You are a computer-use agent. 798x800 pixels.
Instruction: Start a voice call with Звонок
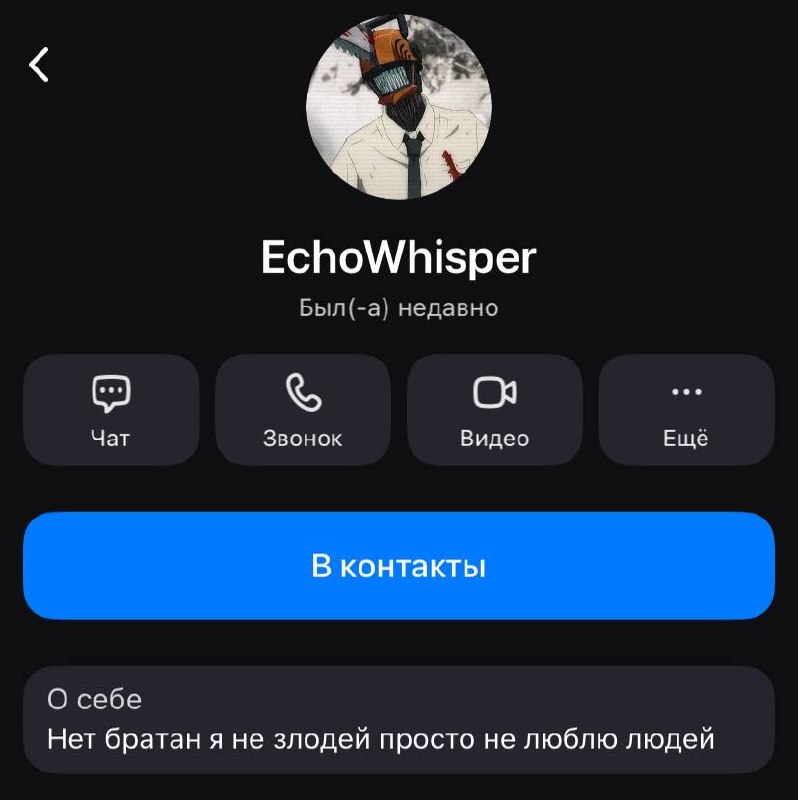pos(303,410)
